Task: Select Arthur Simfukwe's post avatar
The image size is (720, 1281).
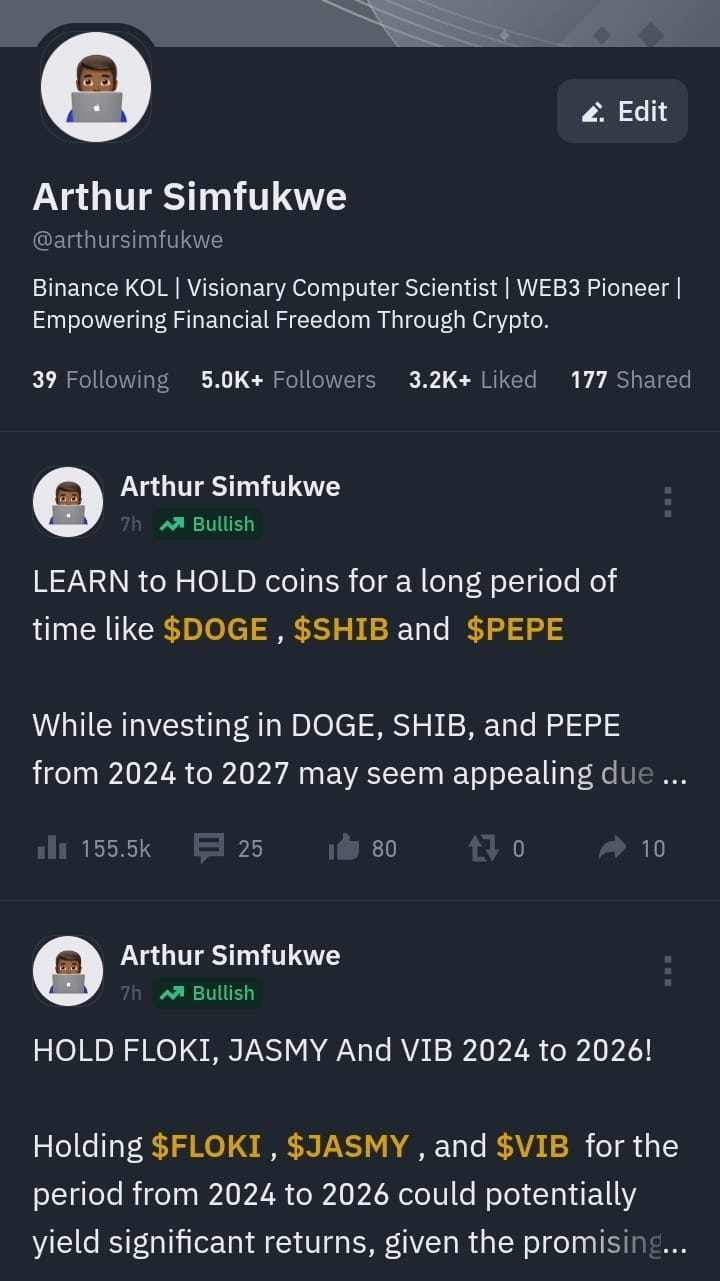Action: [67, 501]
